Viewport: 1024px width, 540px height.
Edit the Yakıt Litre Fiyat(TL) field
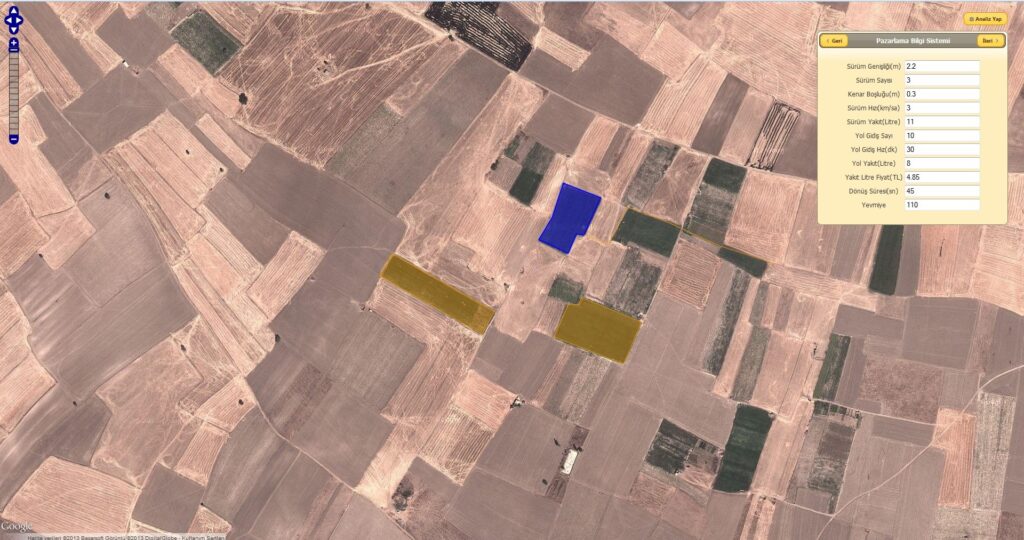941,177
